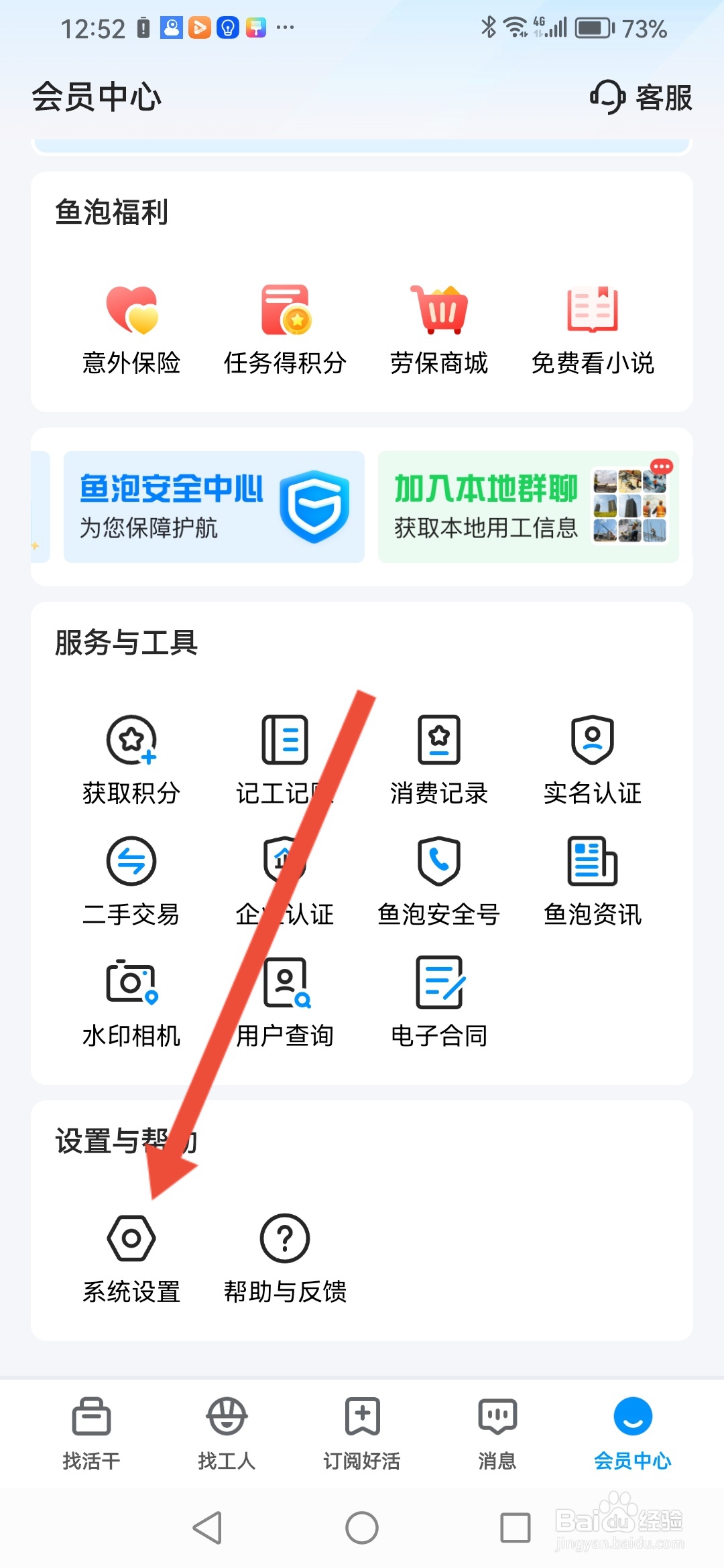Open the 意外保险 insurance icon
The image size is (724, 1568).
(x=131, y=328)
